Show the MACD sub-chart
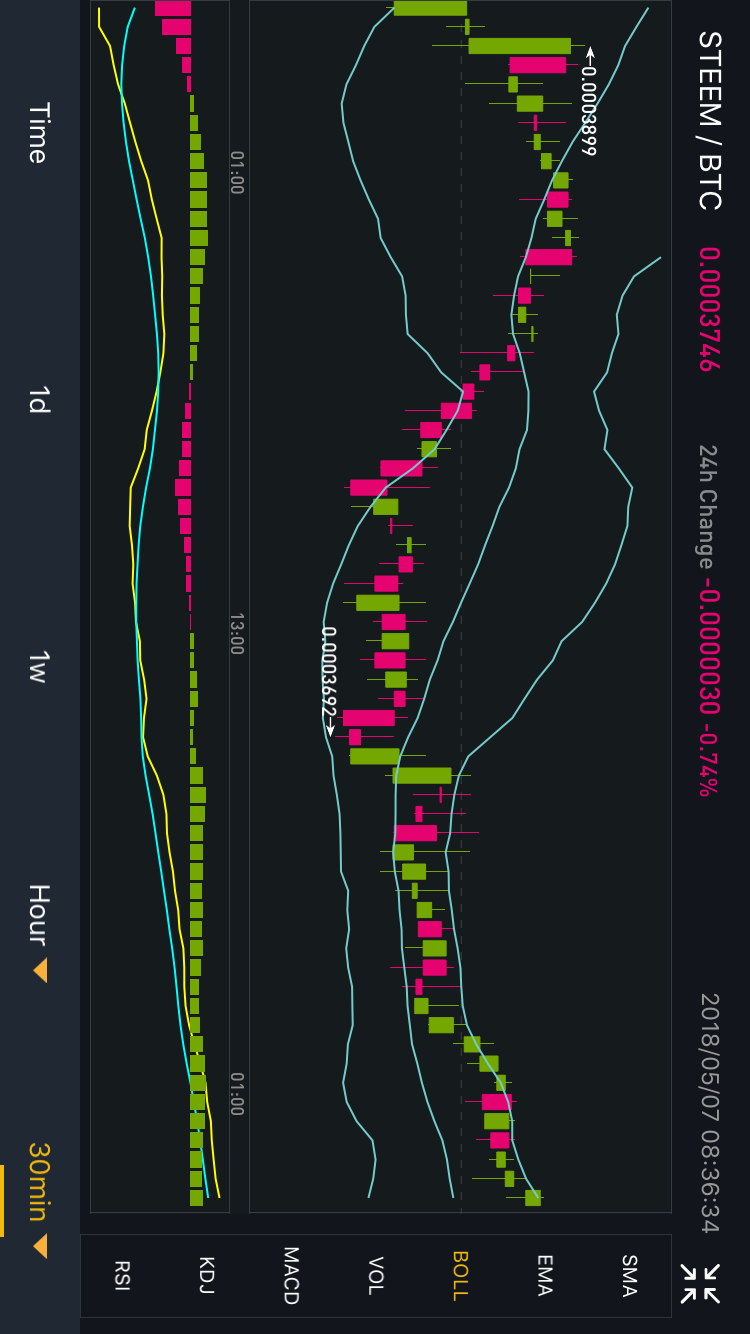 [290, 1275]
